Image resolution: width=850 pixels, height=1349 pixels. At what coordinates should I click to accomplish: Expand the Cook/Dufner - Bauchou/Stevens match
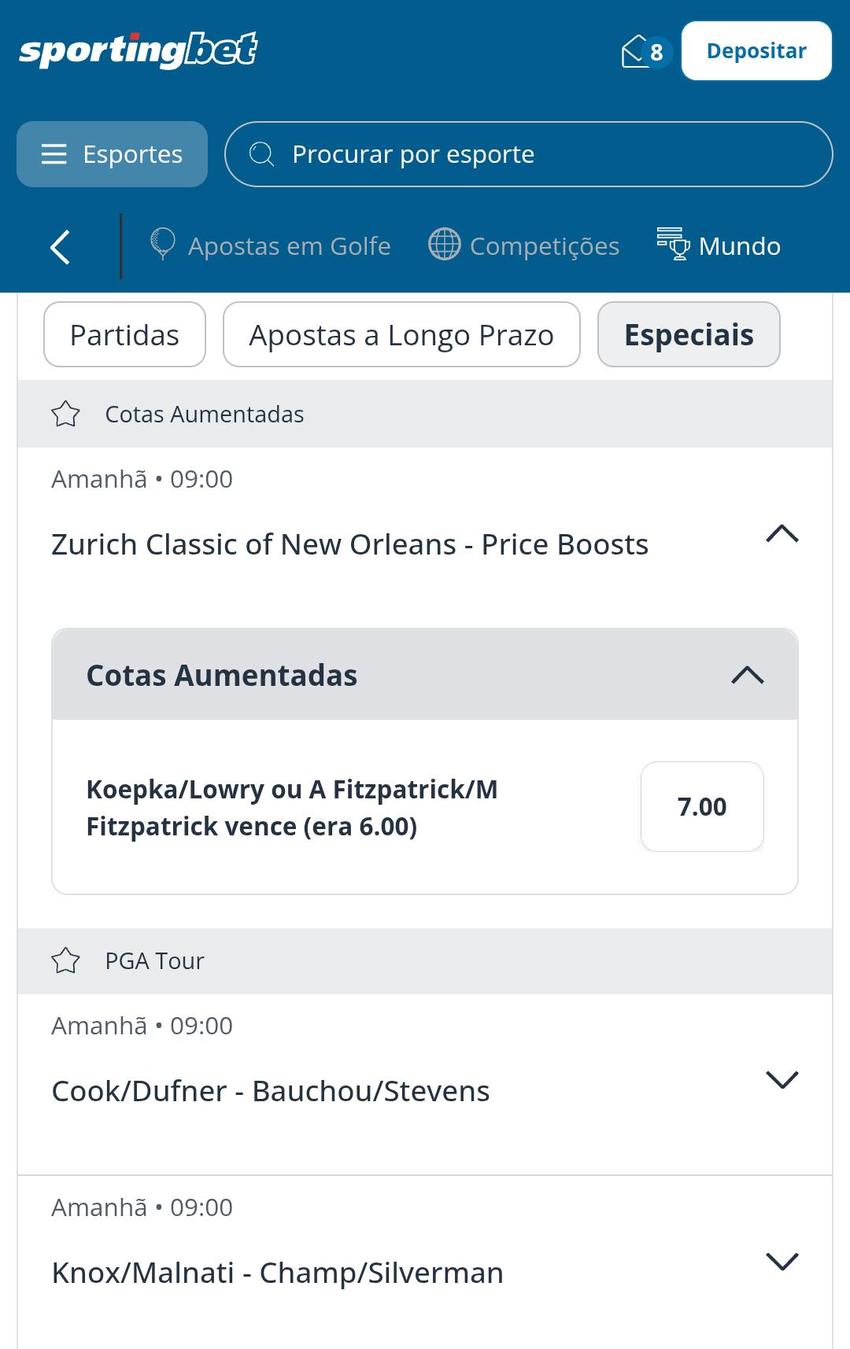click(x=782, y=1079)
